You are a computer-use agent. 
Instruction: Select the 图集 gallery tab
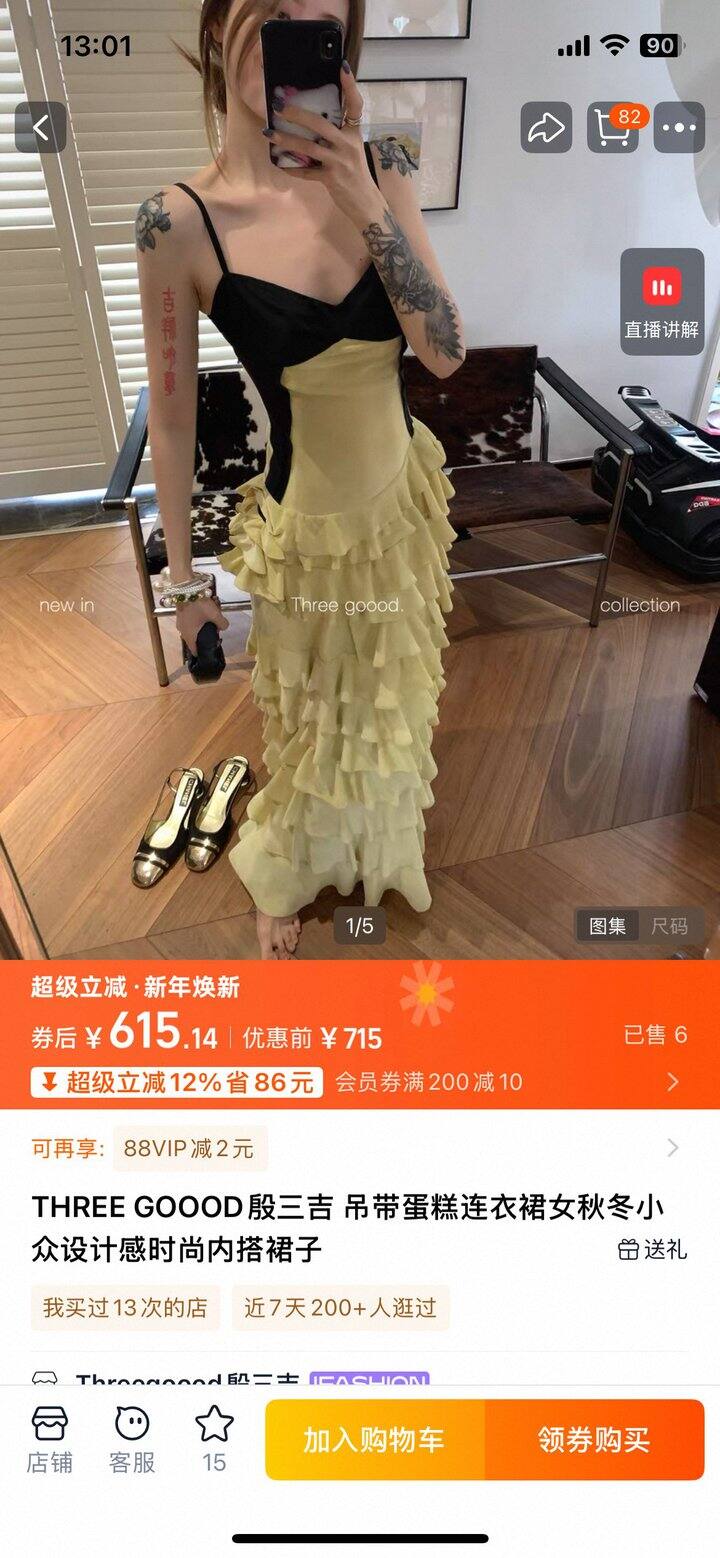point(608,926)
